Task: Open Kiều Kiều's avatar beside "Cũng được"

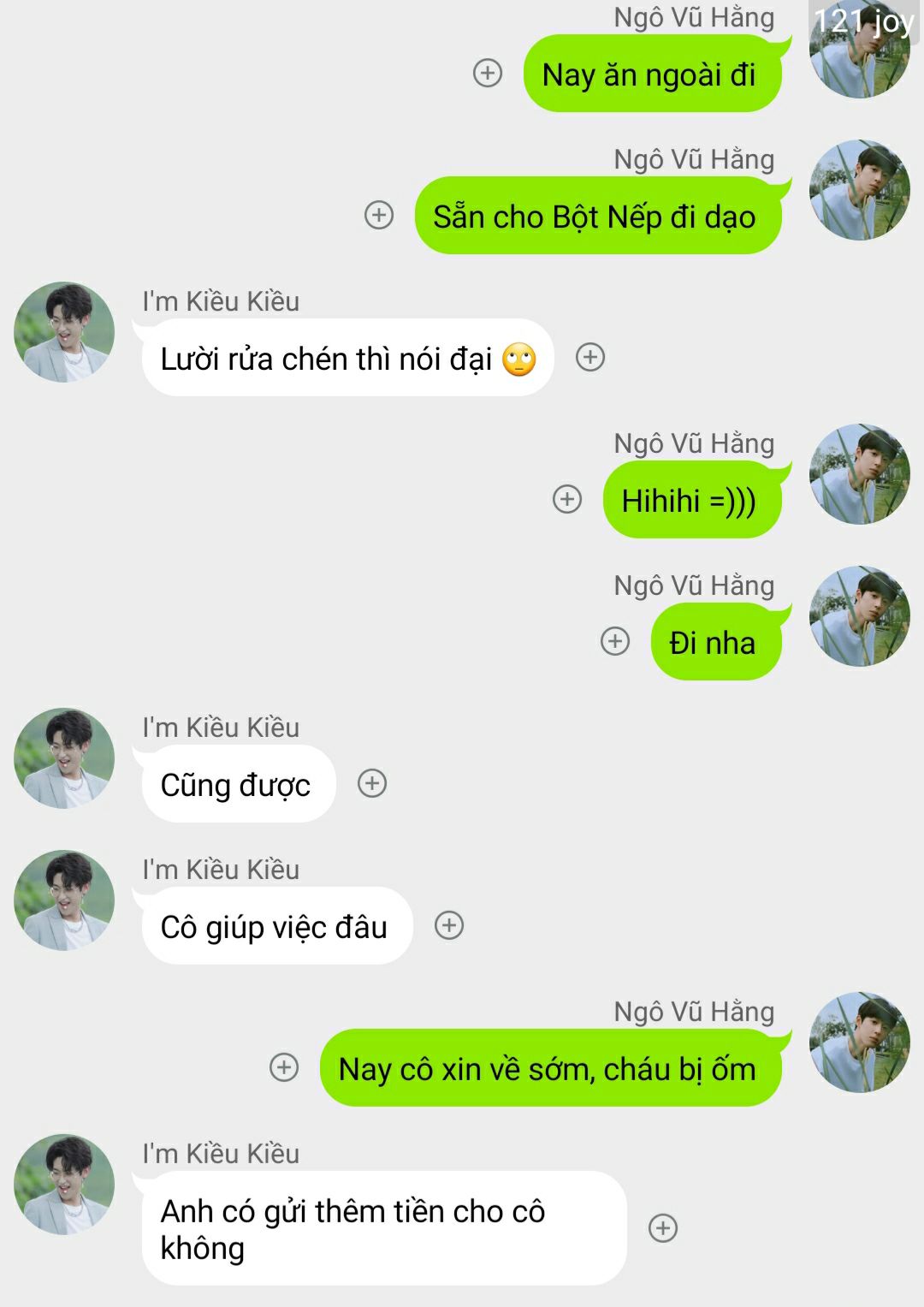Action: (x=64, y=758)
